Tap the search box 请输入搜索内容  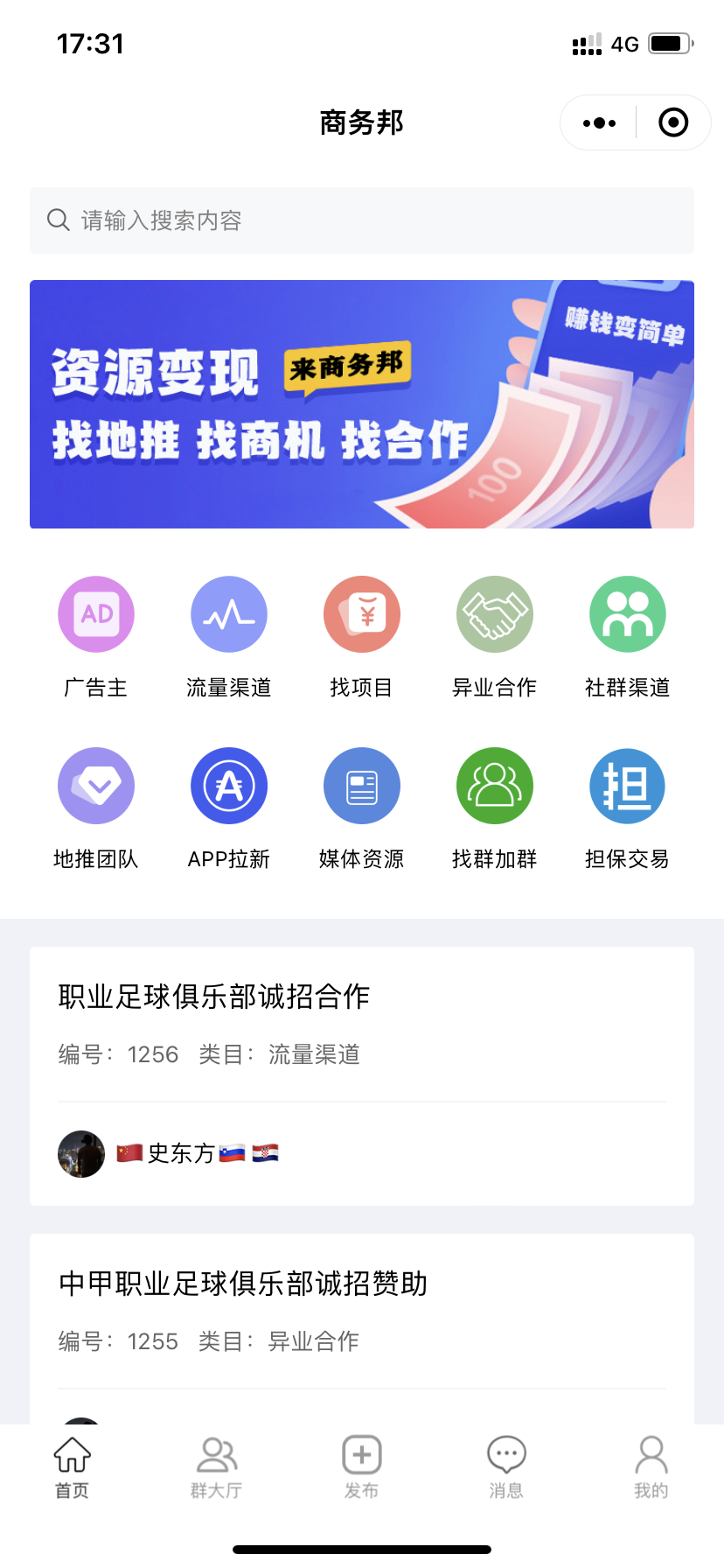click(362, 220)
